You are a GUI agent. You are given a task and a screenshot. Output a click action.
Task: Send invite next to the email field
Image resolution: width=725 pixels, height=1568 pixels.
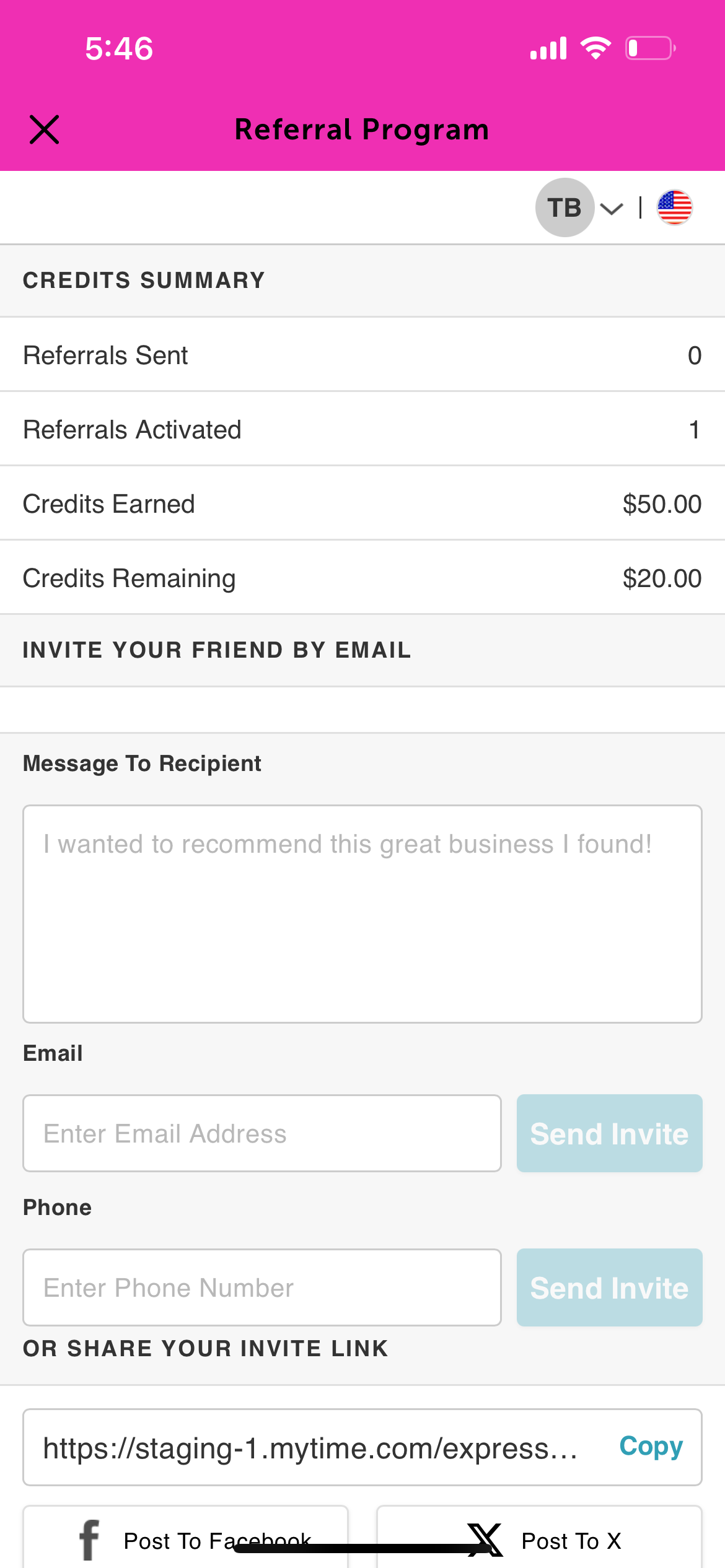coord(610,1133)
